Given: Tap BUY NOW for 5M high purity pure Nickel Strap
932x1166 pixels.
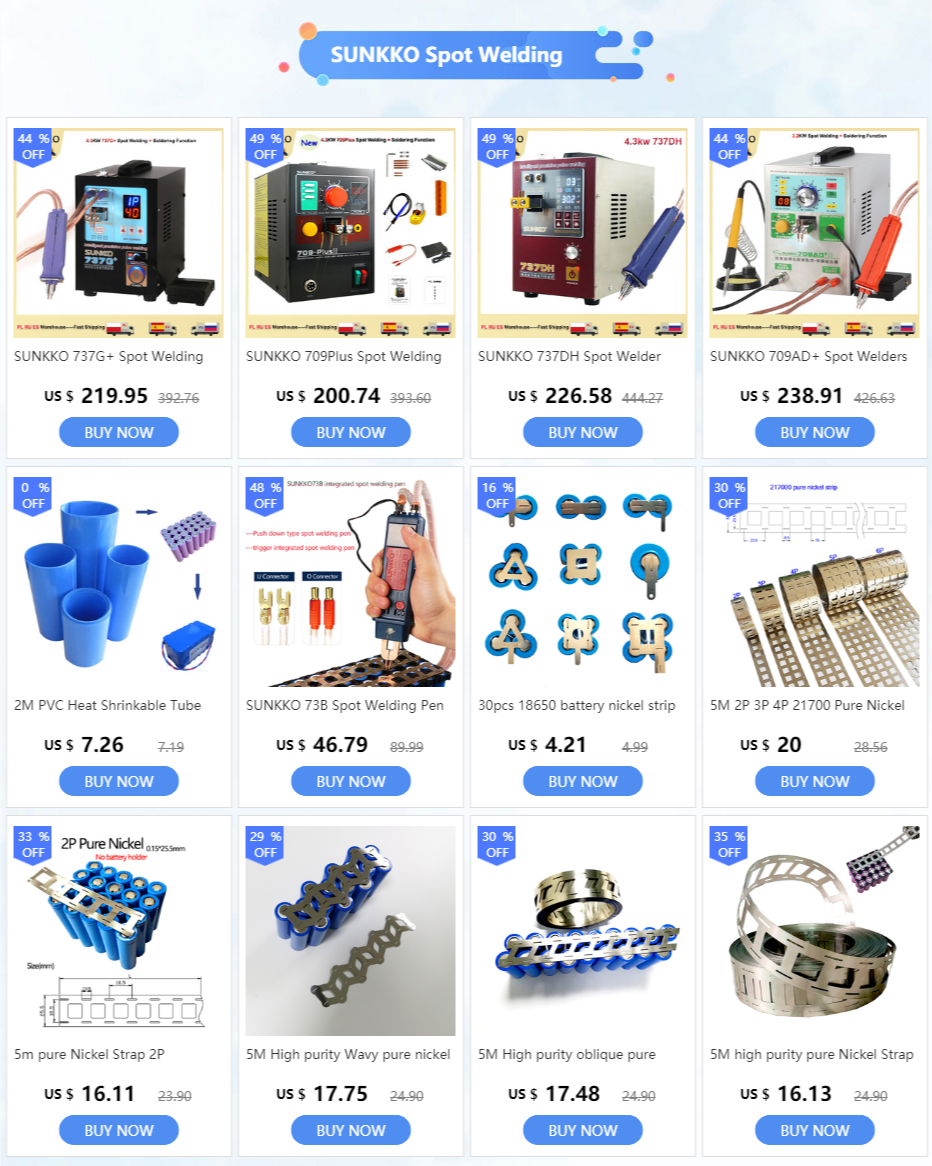Looking at the screenshot, I should [814, 1130].
